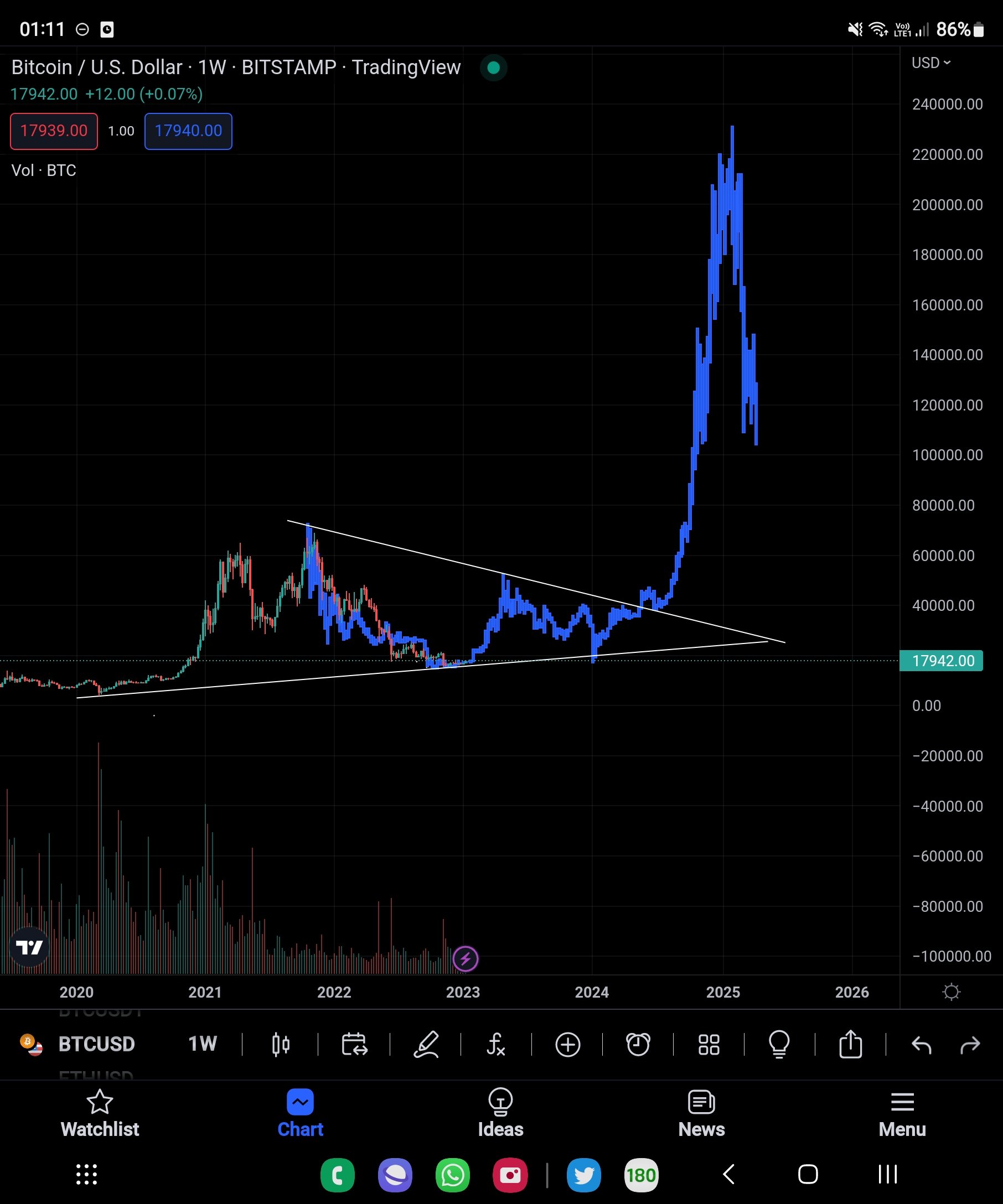Image resolution: width=1003 pixels, height=1204 pixels.
Task: Create a price alert with the alarm clock
Action: [638, 1045]
